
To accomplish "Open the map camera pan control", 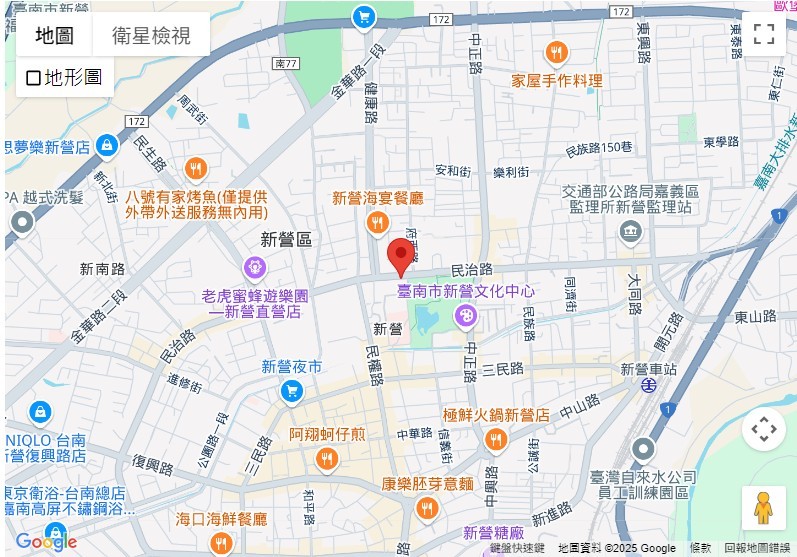I will coord(764,430).
